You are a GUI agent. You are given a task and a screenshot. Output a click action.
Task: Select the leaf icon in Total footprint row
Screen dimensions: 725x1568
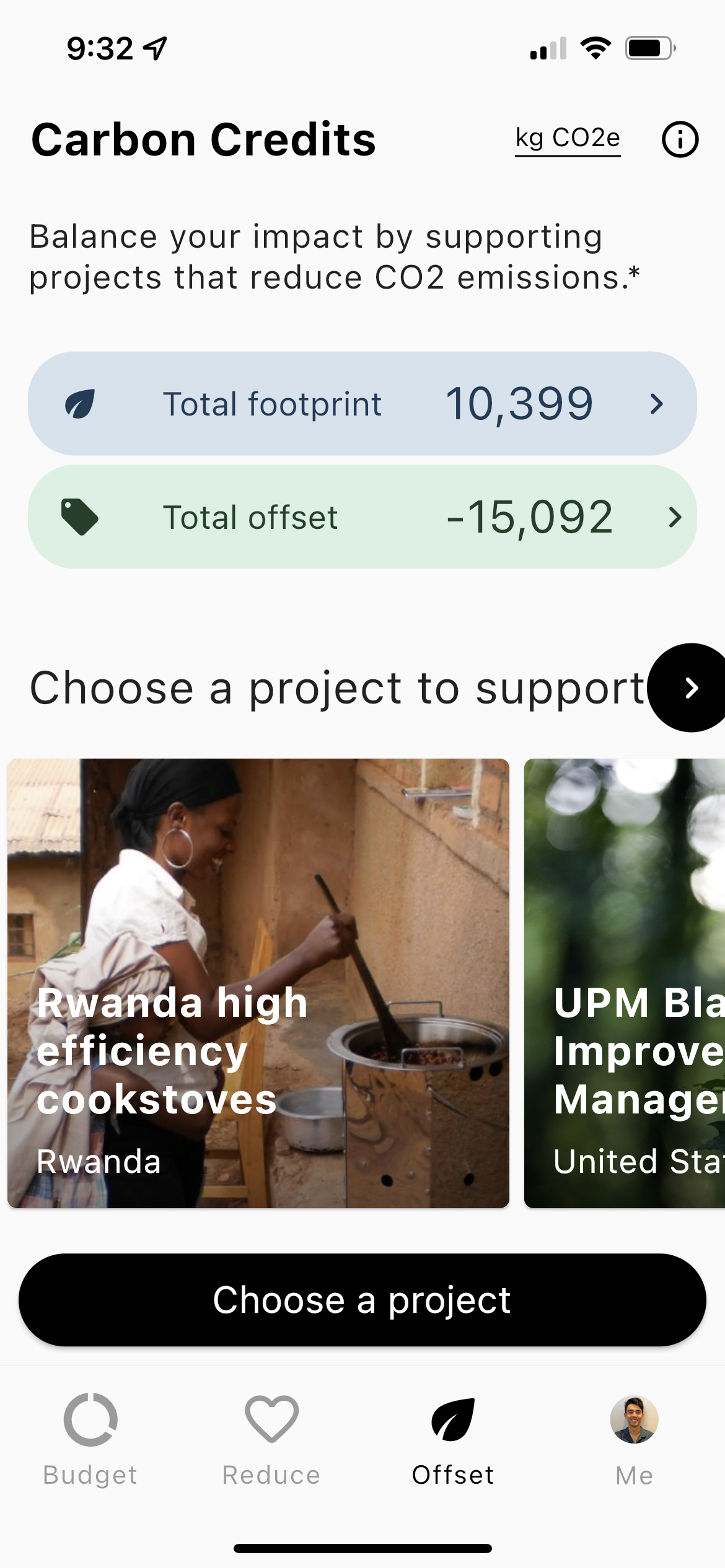click(x=81, y=403)
